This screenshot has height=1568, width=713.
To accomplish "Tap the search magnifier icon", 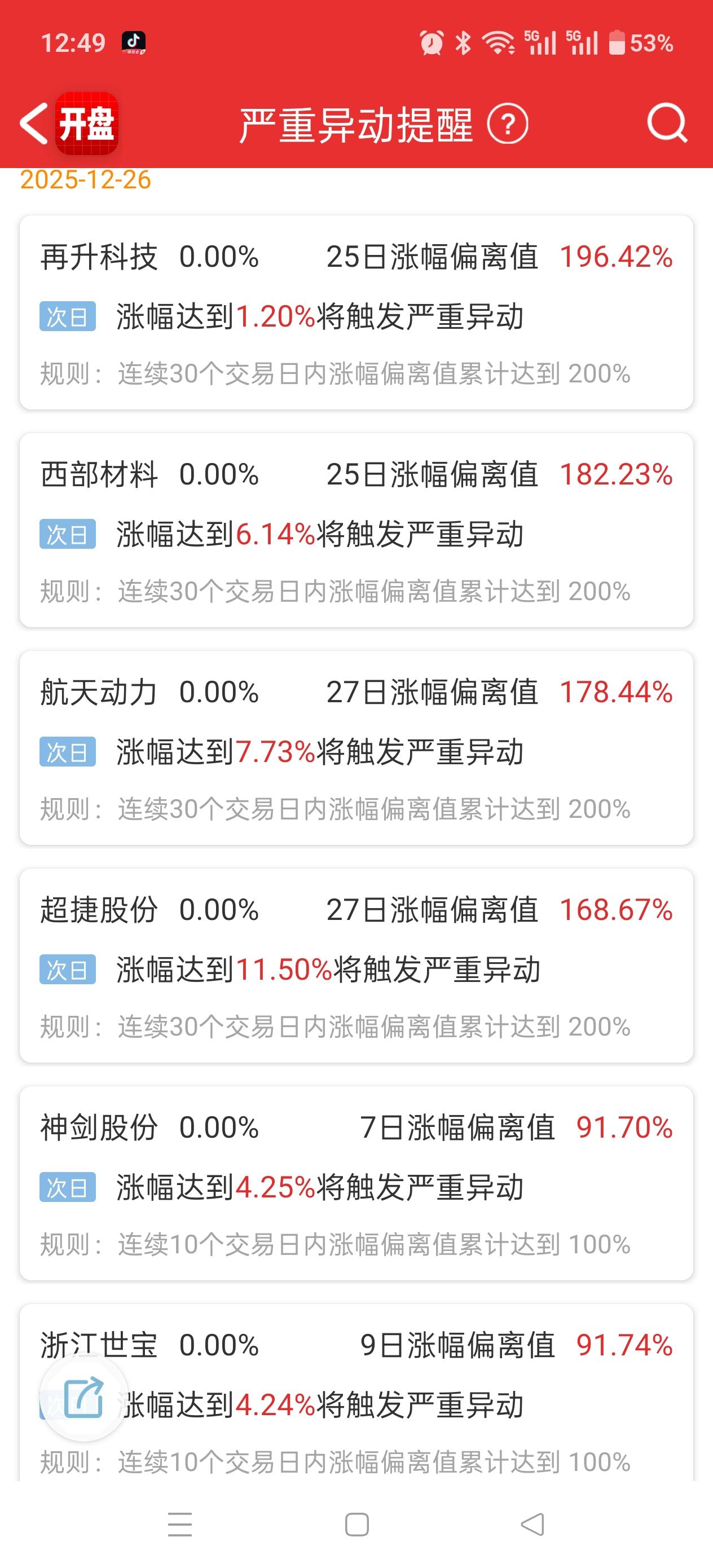I will click(x=666, y=125).
